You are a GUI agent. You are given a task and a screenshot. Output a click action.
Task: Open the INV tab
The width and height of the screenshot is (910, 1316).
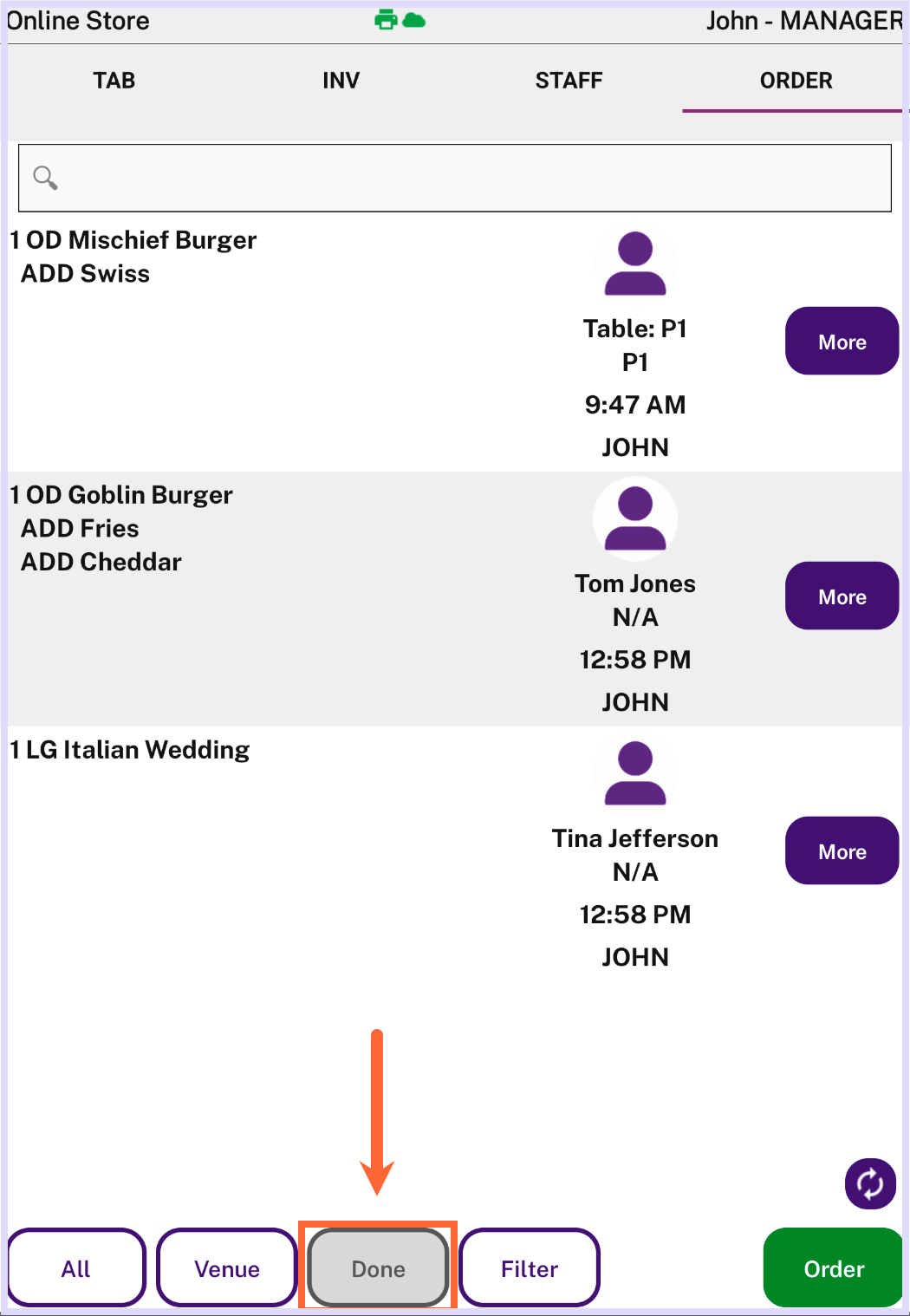click(x=341, y=81)
